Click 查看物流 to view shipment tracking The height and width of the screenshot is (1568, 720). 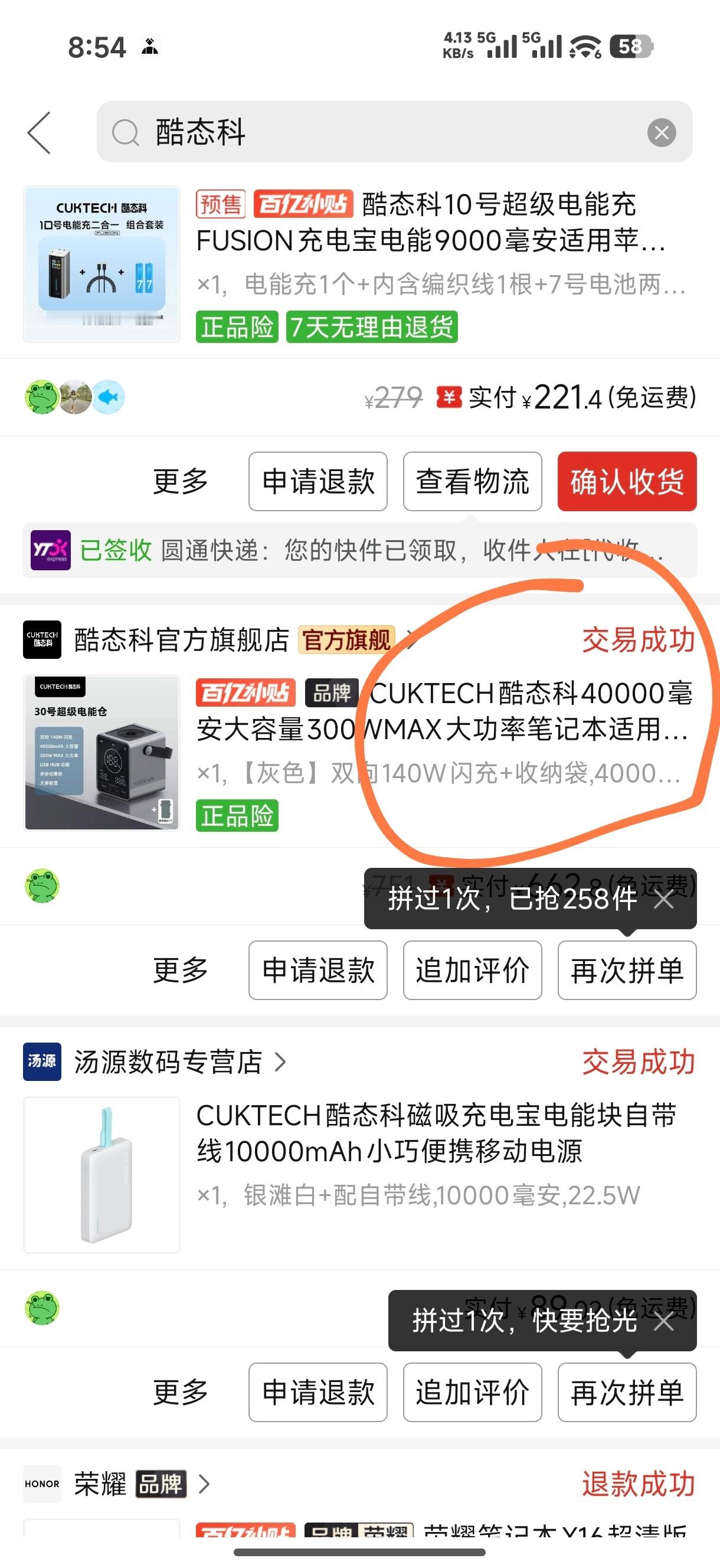click(472, 481)
